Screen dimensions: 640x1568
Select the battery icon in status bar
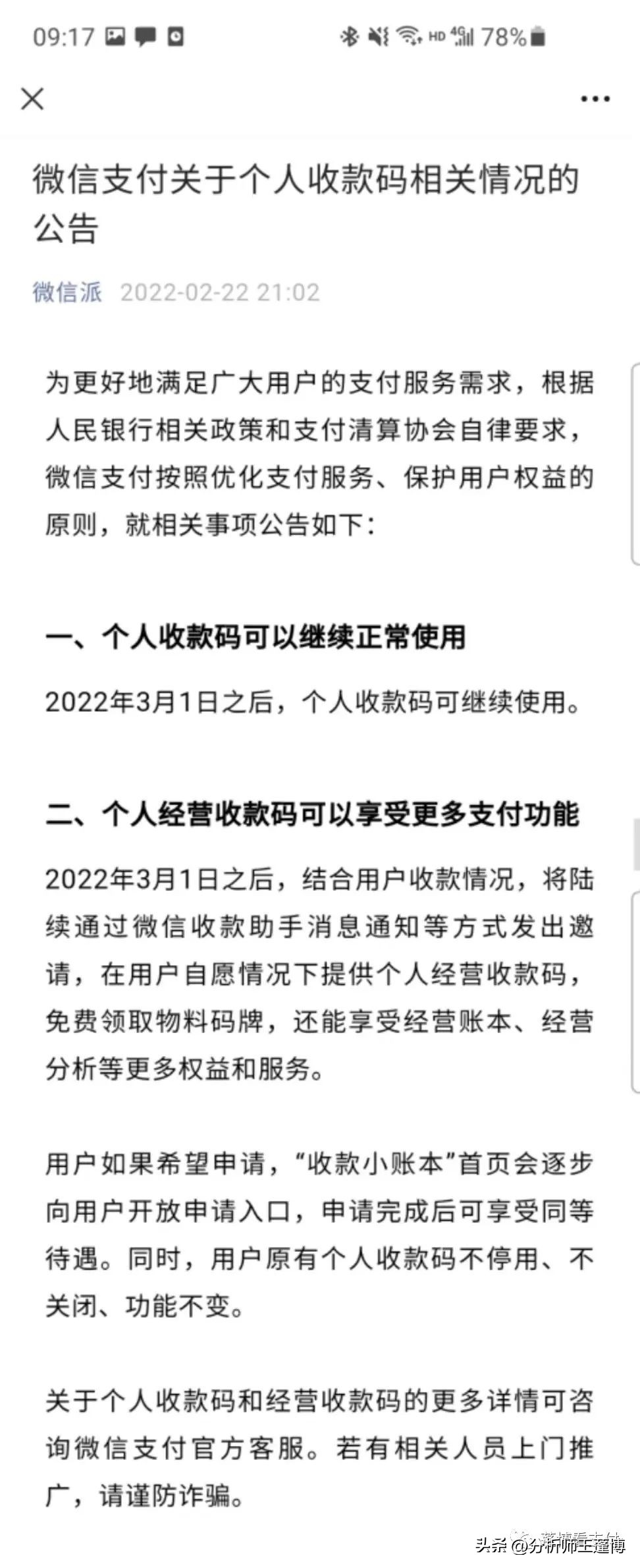[x=540, y=38]
